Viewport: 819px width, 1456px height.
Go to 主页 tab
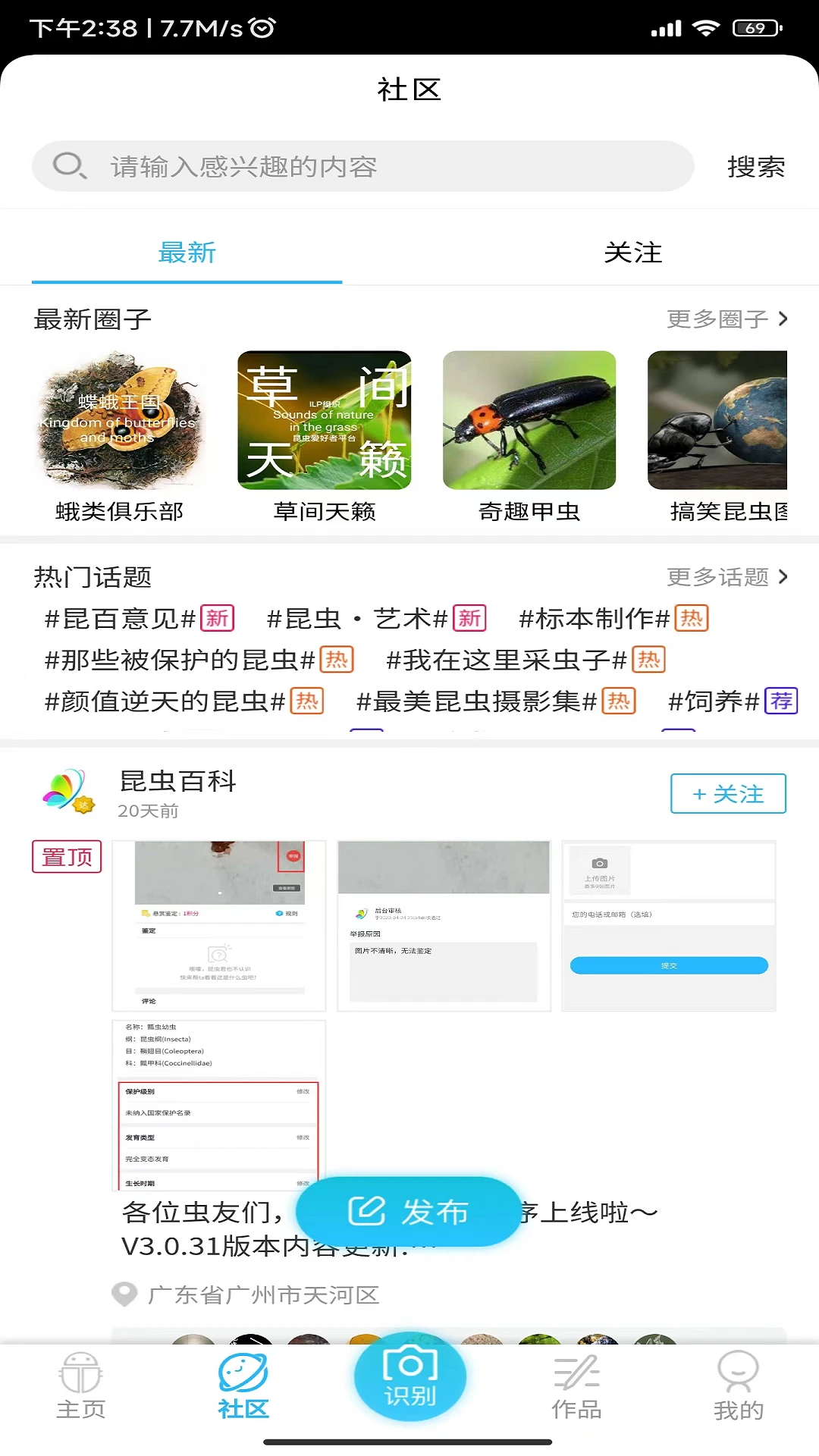pos(81,1386)
